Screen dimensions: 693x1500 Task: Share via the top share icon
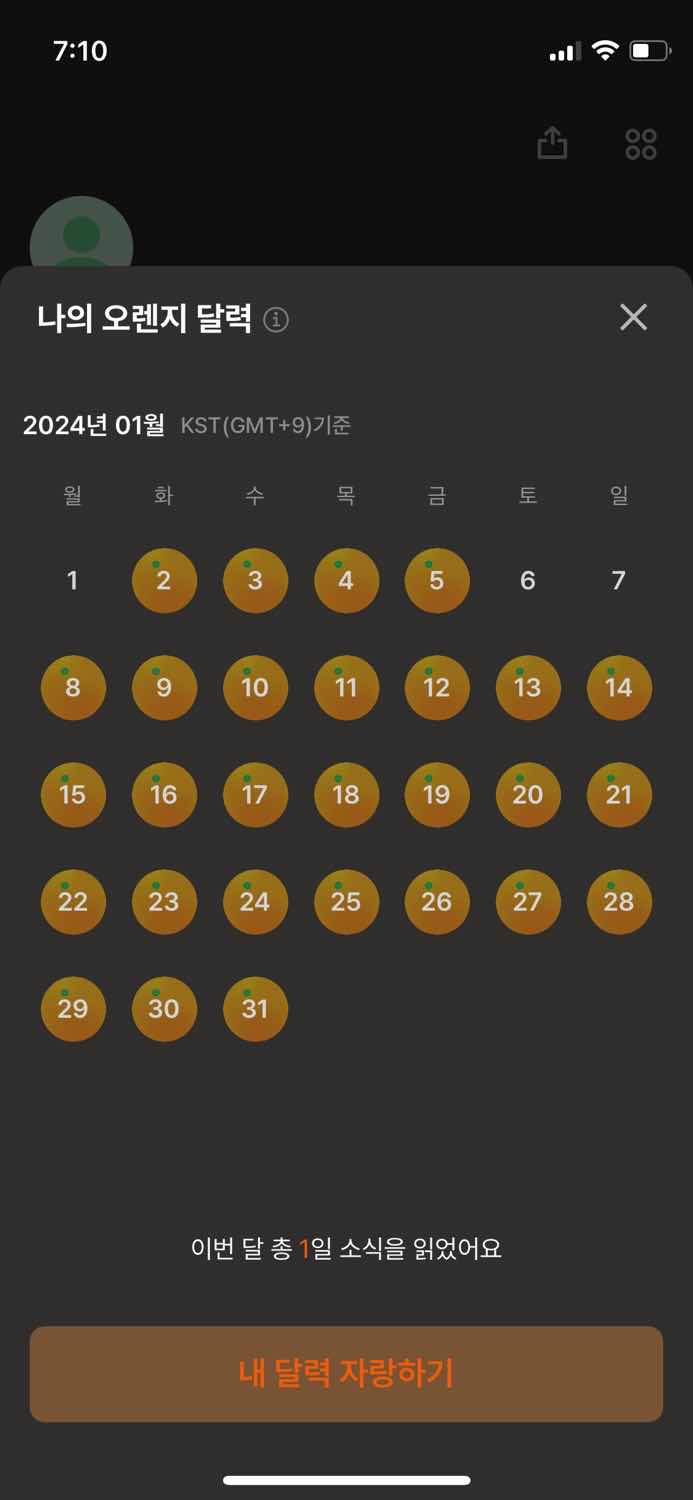(x=552, y=143)
